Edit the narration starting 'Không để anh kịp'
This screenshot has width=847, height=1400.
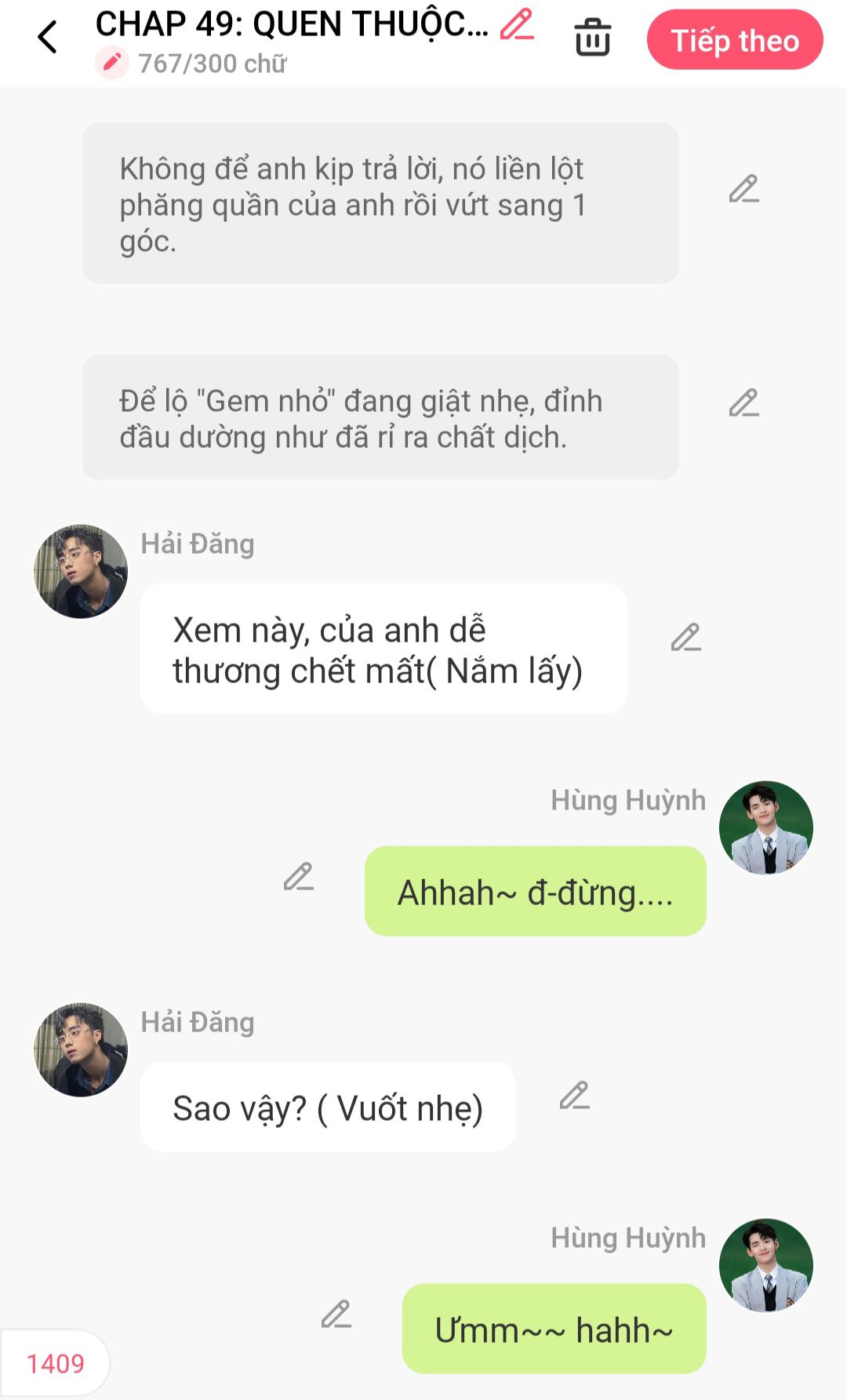point(743,189)
